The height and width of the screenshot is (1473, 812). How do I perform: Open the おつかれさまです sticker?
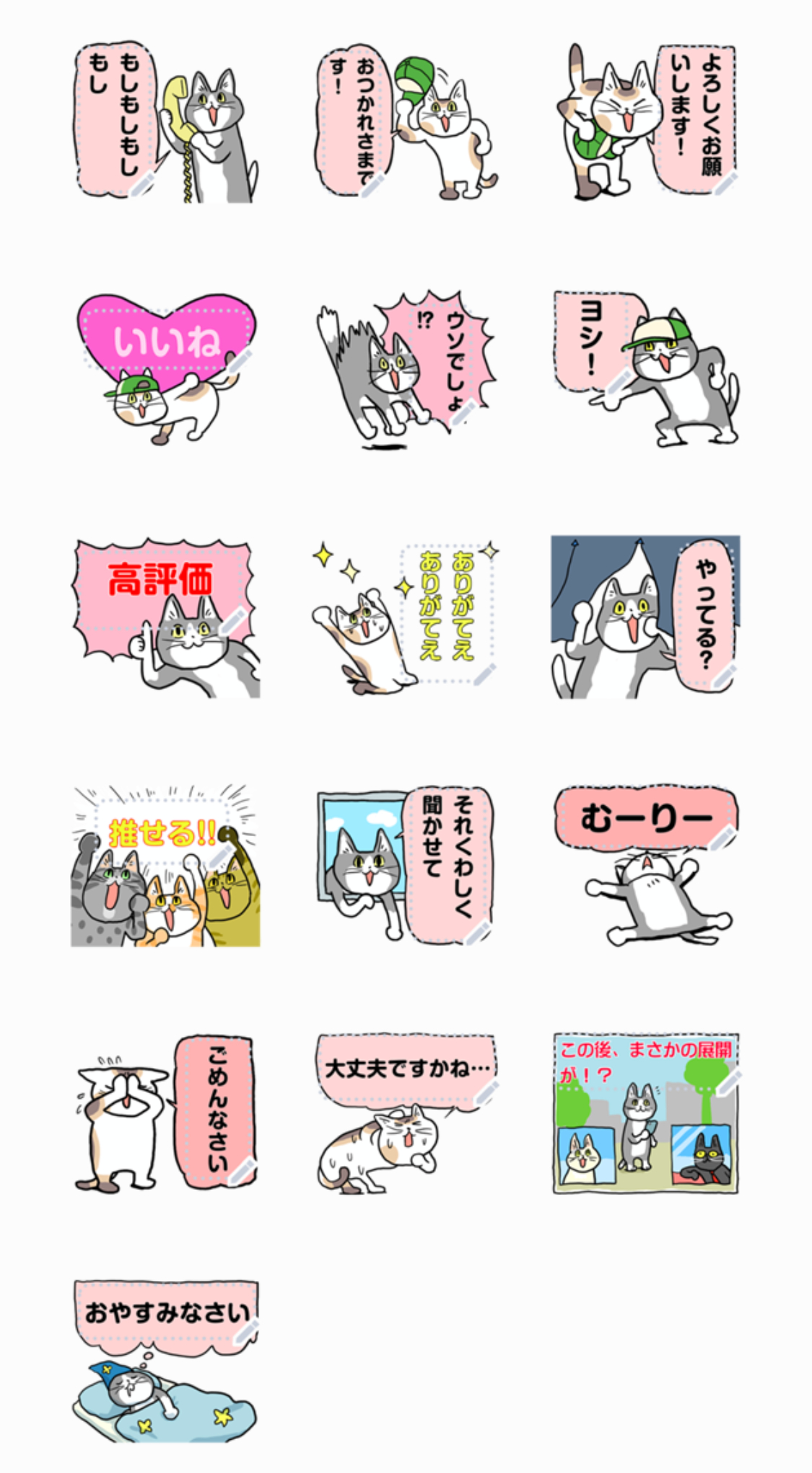pyautogui.click(x=406, y=123)
